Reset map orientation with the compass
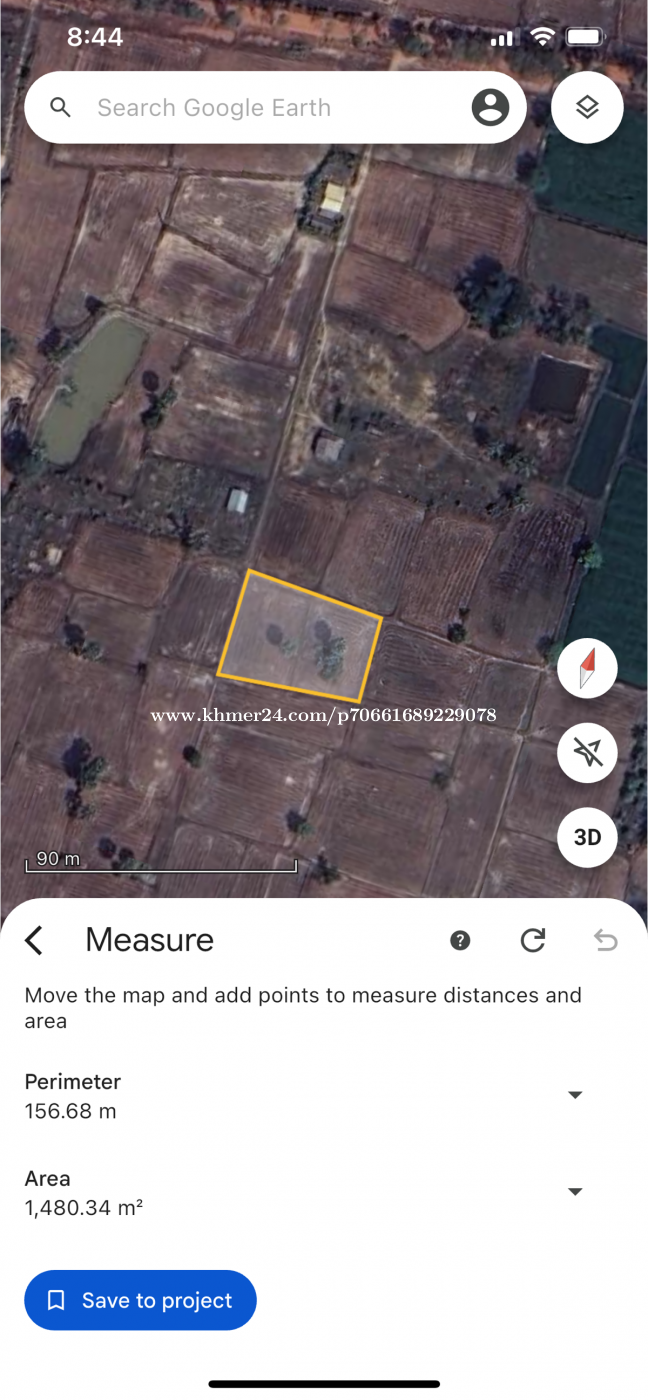The image size is (648, 1400). tap(587, 668)
